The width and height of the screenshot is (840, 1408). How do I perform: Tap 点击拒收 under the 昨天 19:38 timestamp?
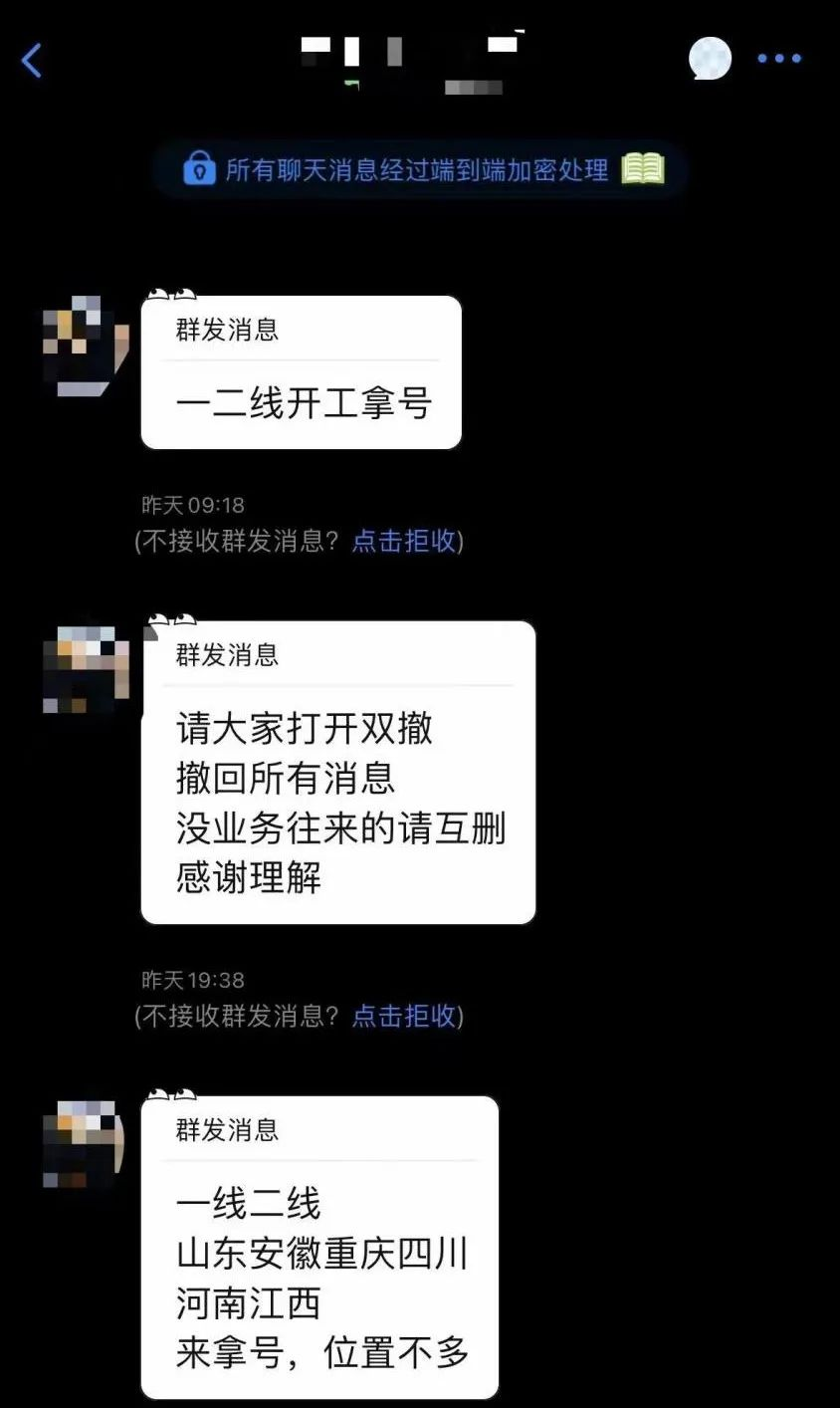pos(404,1016)
